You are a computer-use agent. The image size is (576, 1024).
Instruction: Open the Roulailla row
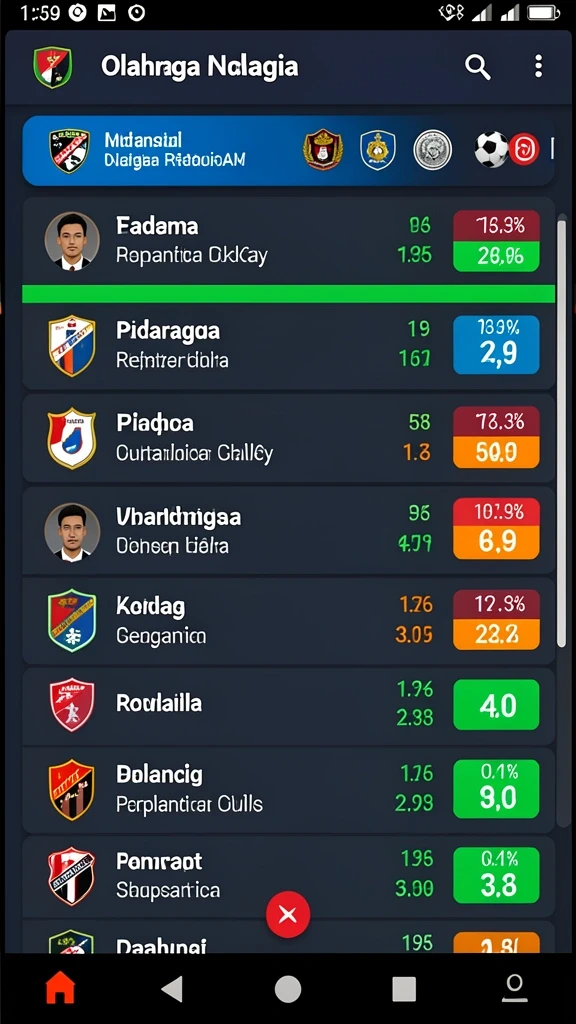click(289, 705)
